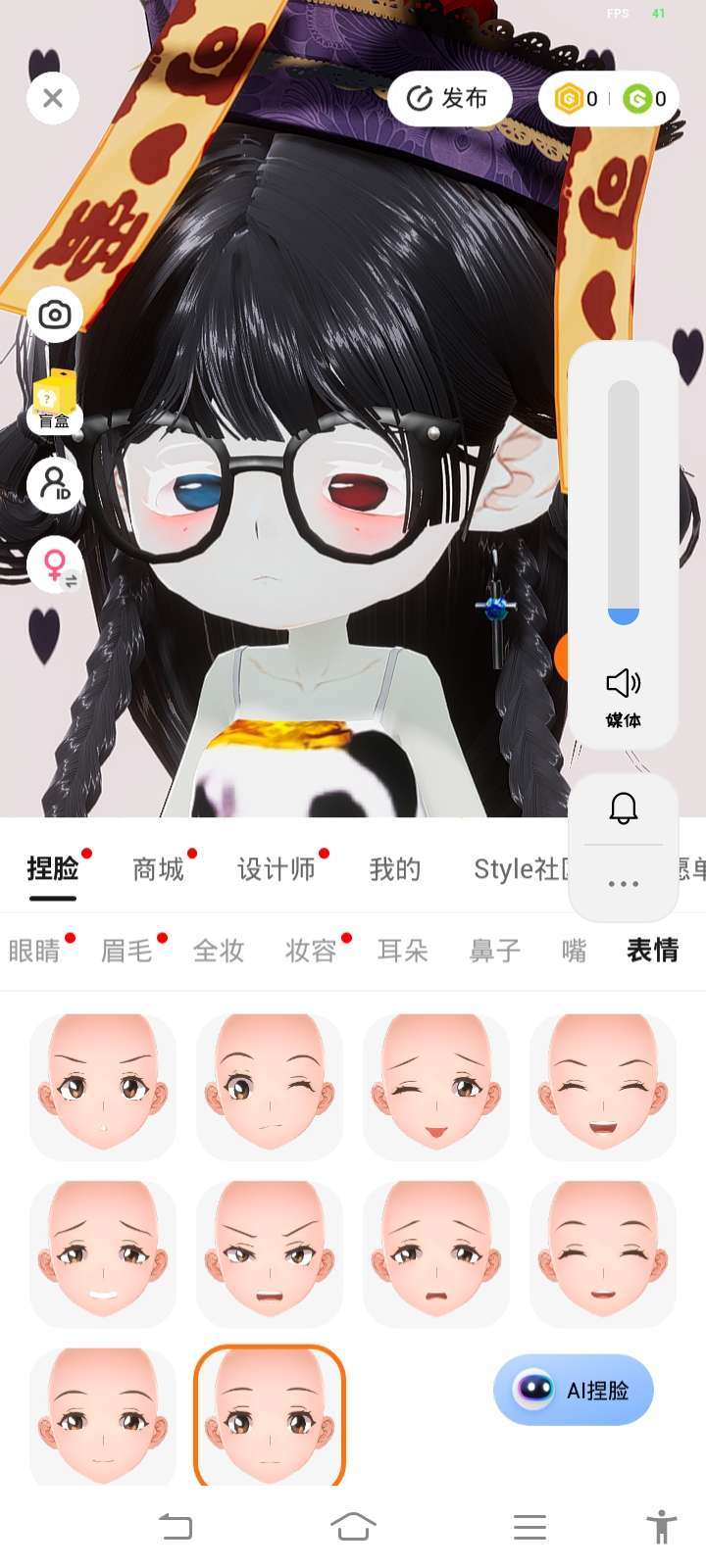Switch avatar gender
Viewport: 706px width, 1568px height.
55,565
